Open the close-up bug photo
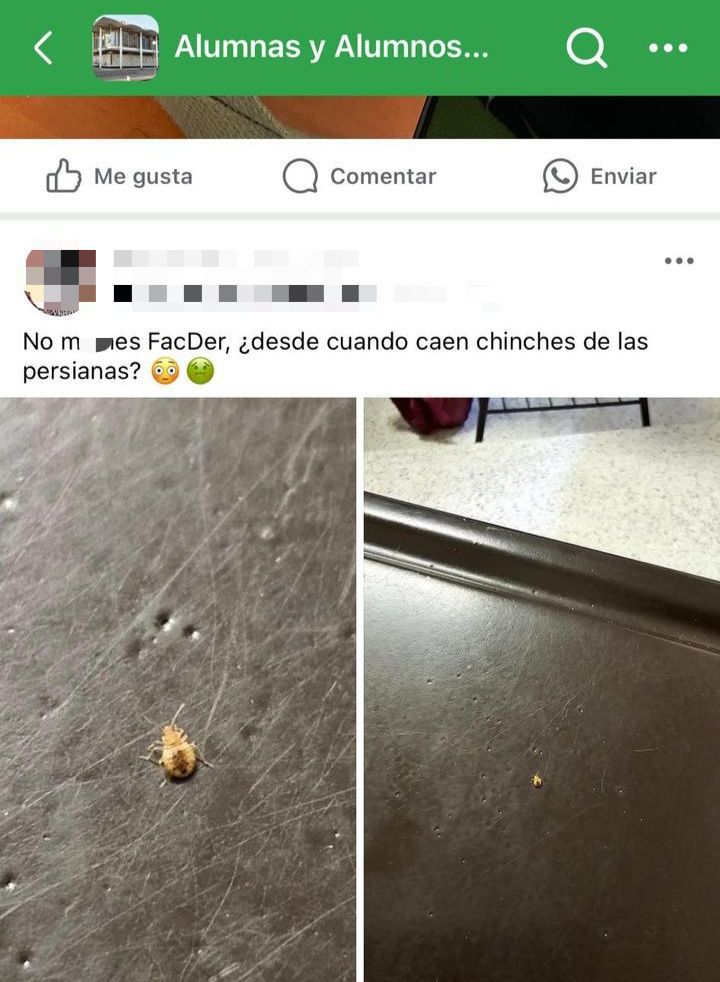The height and width of the screenshot is (982, 720). 178,689
